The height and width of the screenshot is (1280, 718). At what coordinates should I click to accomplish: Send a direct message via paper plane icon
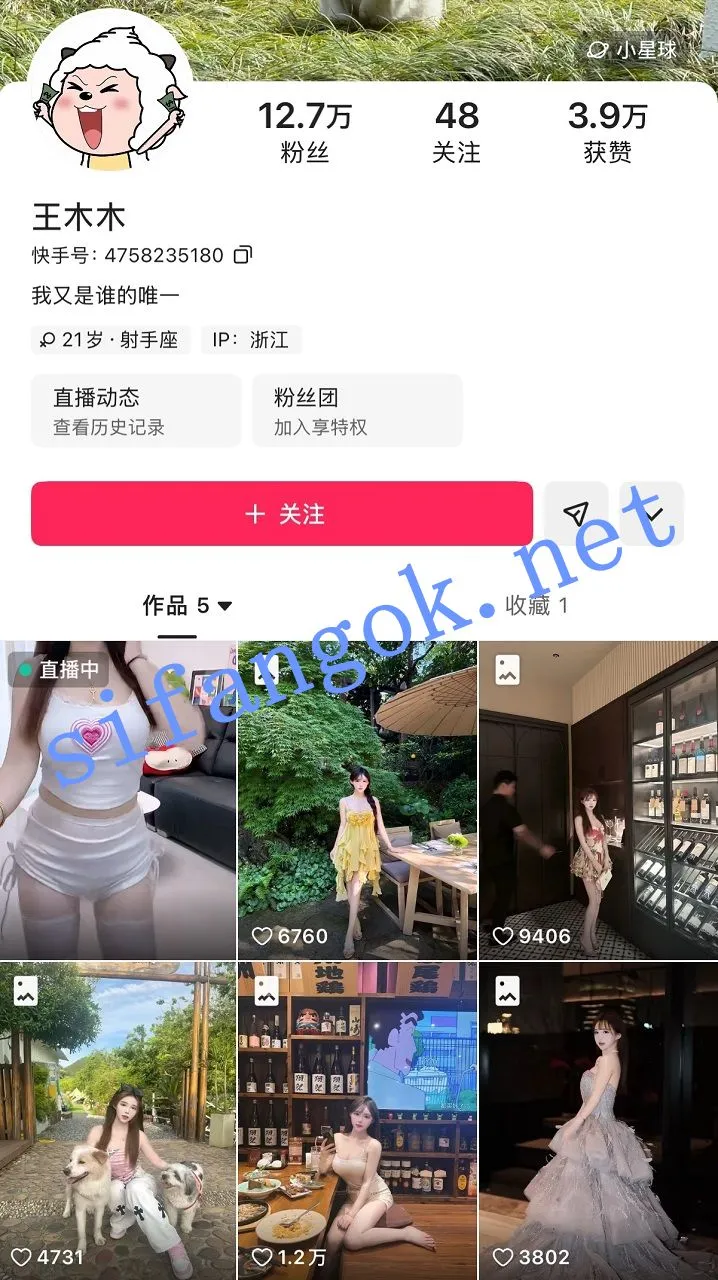pos(576,514)
